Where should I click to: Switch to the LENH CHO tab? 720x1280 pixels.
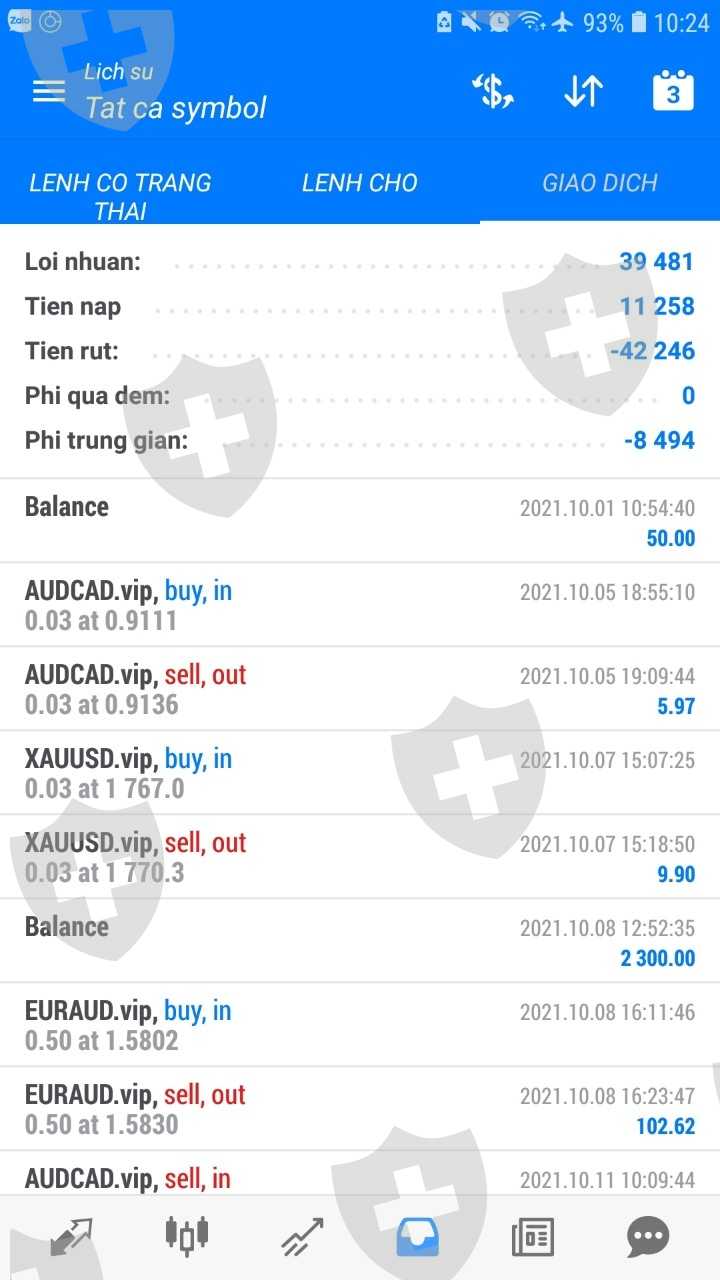click(x=360, y=183)
